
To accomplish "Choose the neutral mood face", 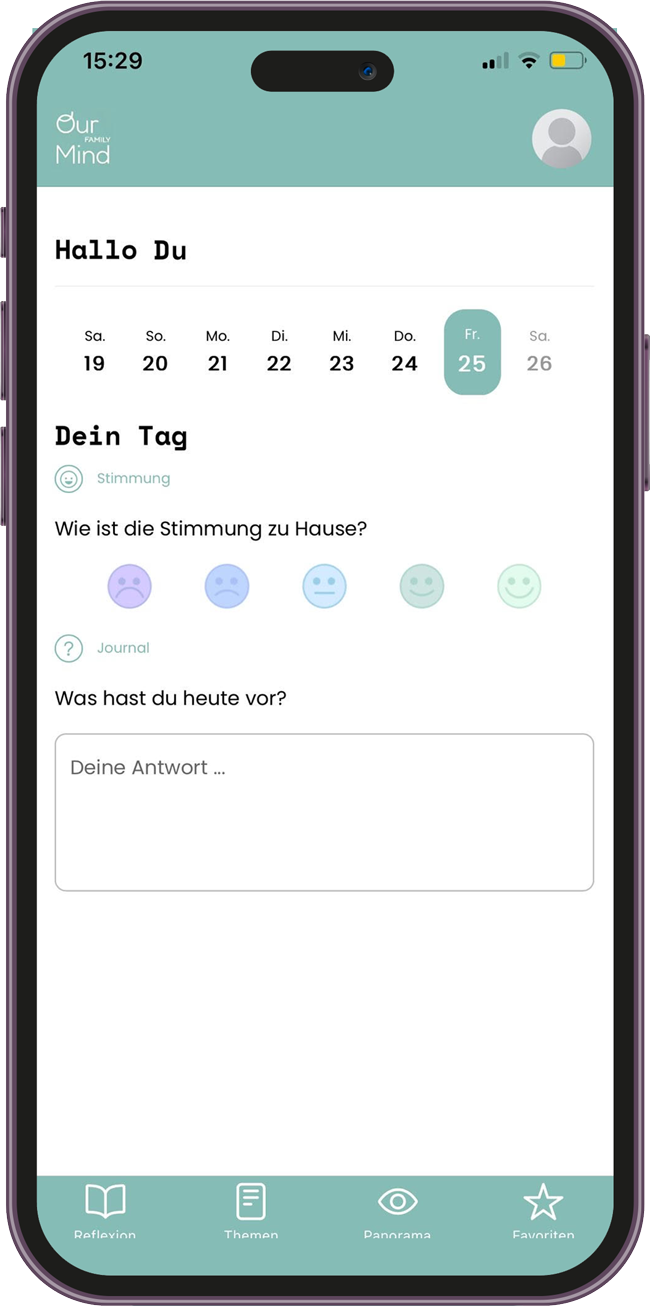I will 324,586.
